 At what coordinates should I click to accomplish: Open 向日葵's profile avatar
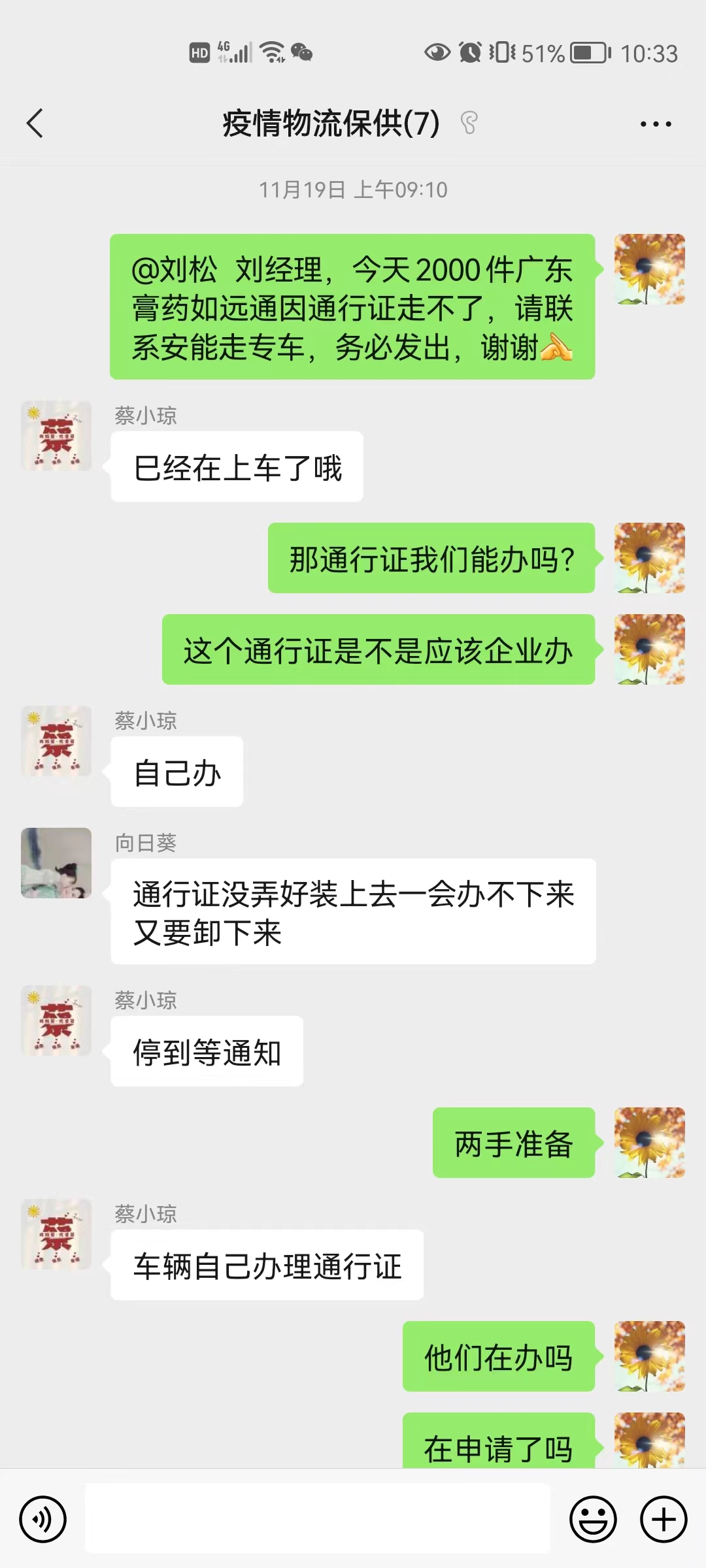pos(56,863)
